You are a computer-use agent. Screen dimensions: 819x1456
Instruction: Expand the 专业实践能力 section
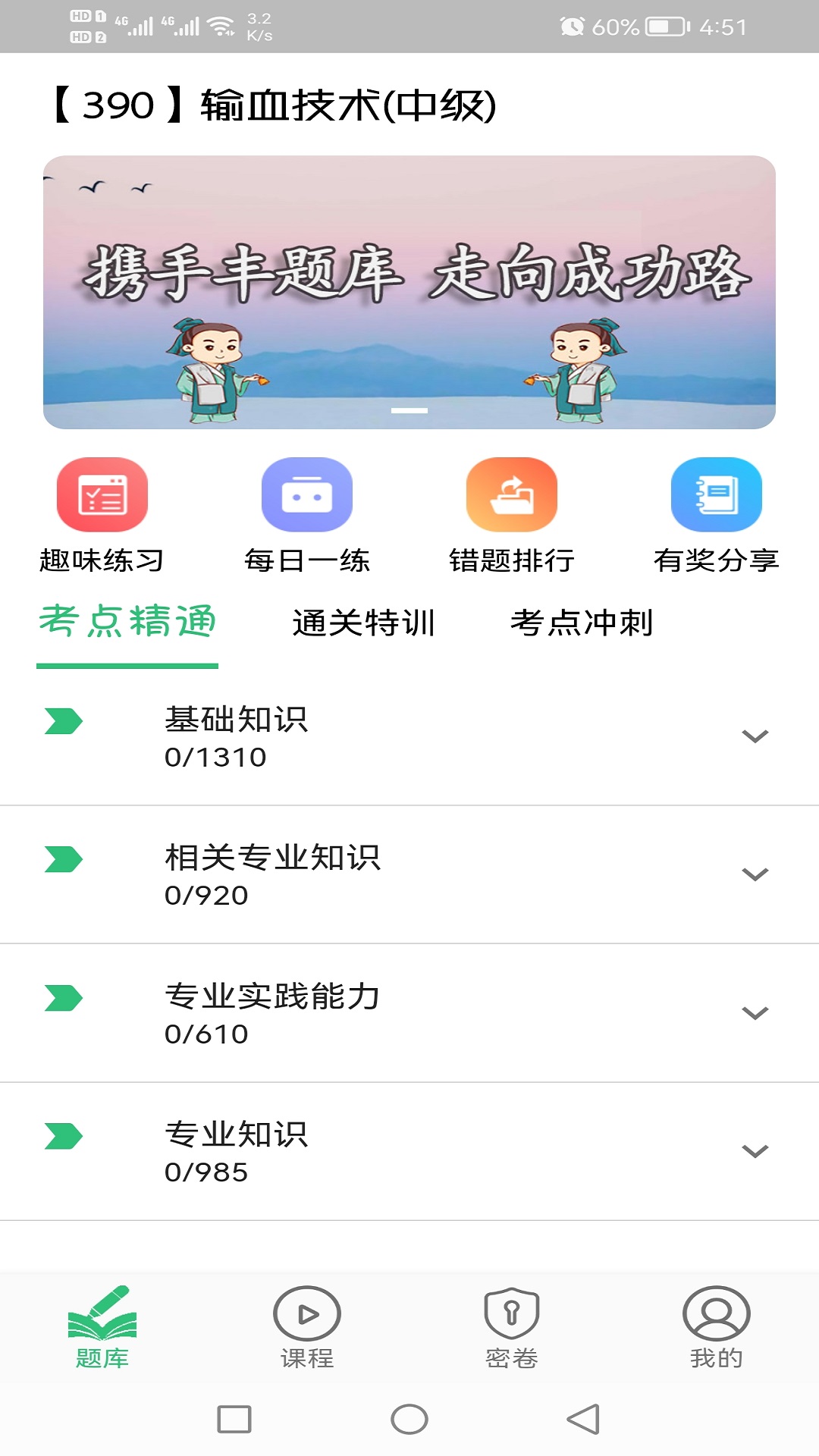pos(755,1013)
